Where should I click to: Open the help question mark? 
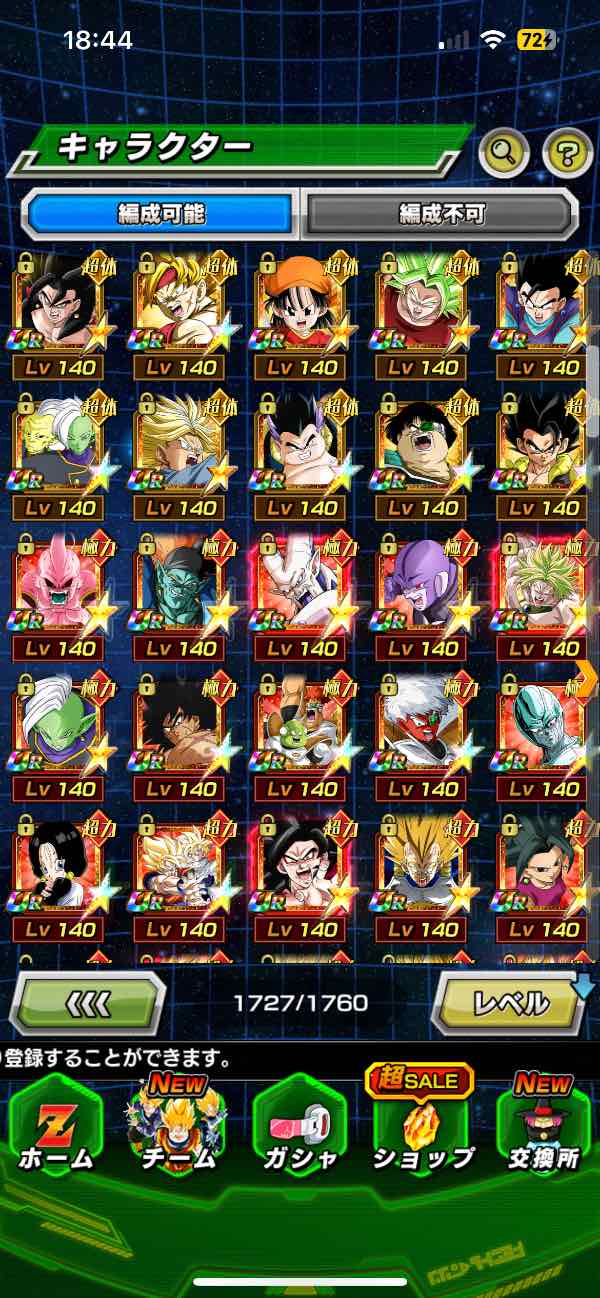point(567,153)
